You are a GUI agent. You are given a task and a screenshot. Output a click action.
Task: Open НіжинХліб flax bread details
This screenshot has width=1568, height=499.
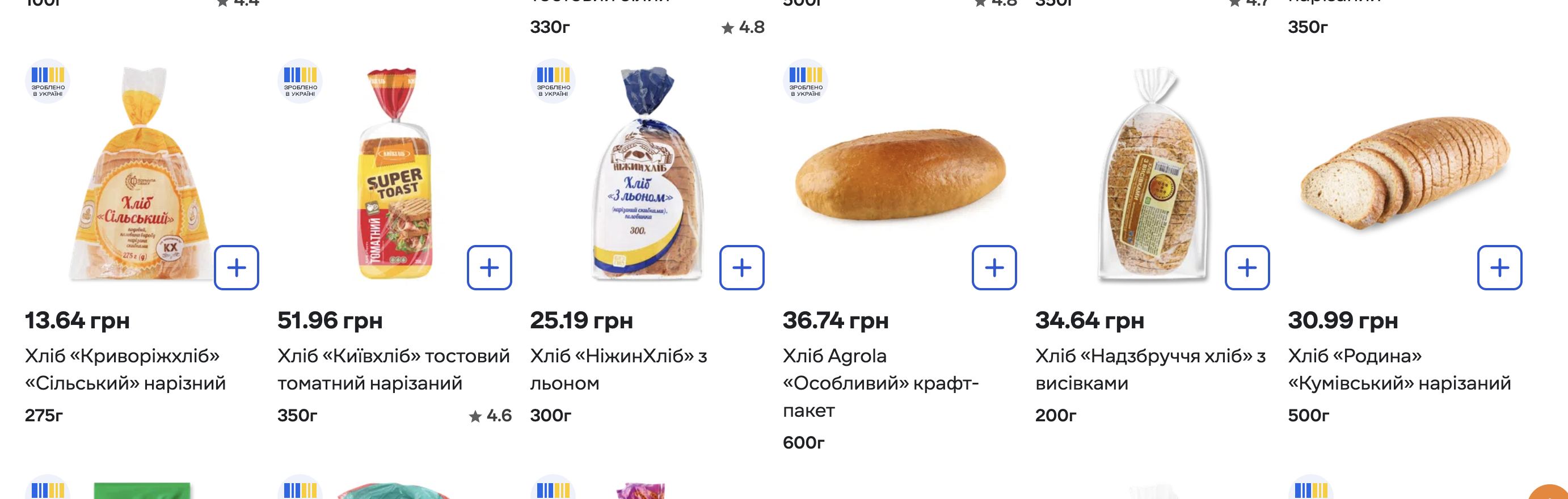point(618,369)
